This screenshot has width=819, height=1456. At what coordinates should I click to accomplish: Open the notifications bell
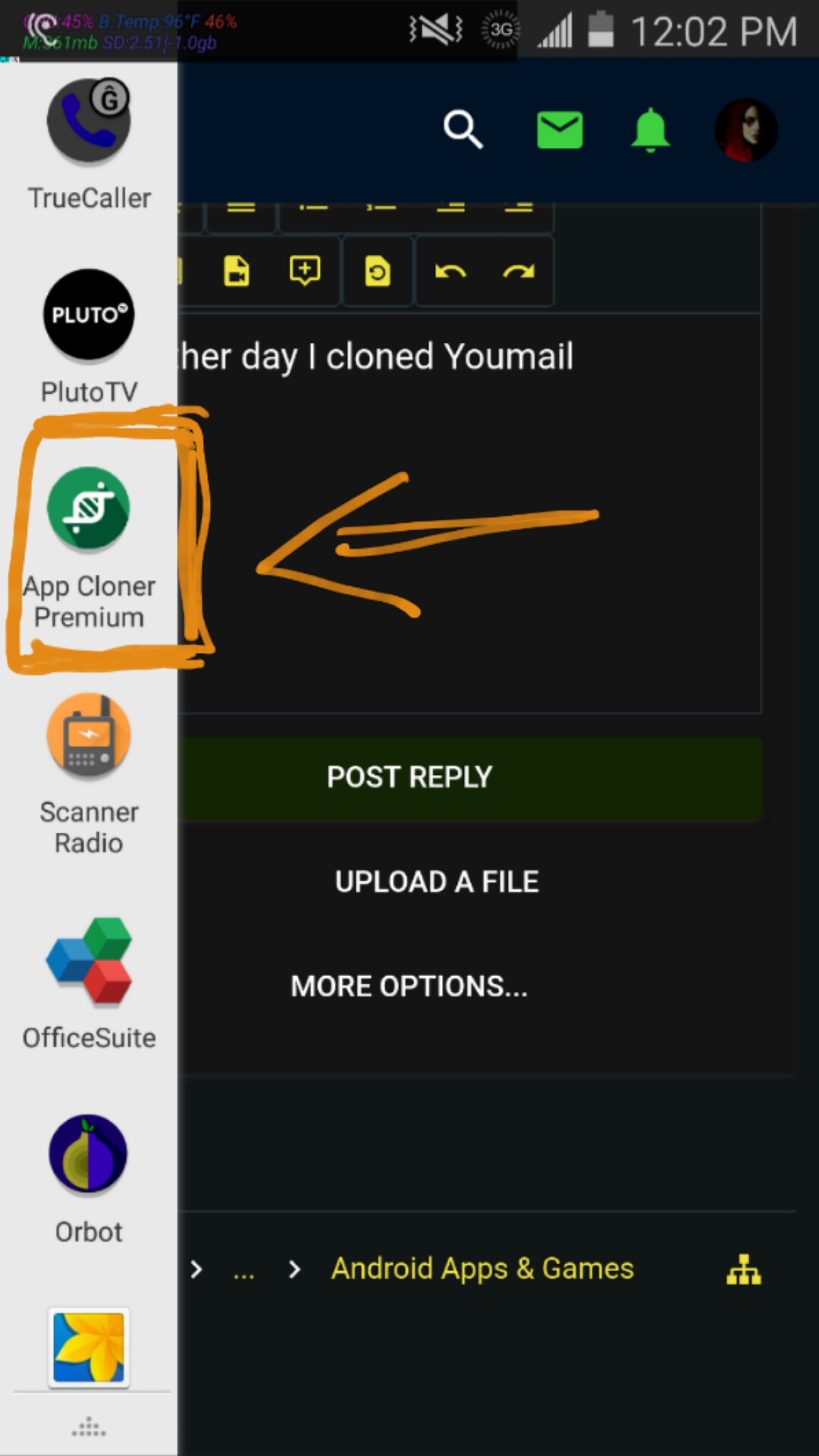[650, 130]
